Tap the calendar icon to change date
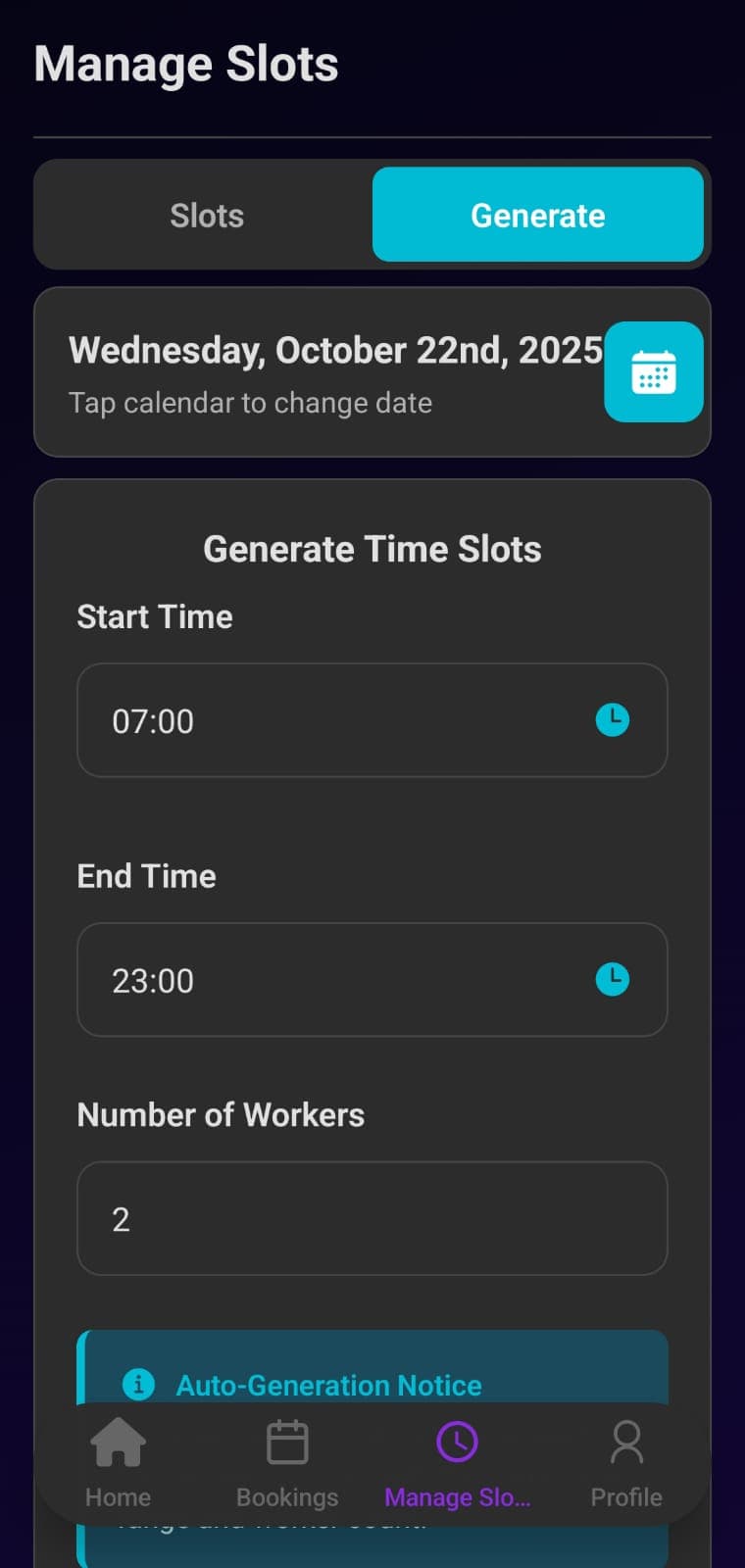This screenshot has height=1568, width=745. click(x=653, y=372)
